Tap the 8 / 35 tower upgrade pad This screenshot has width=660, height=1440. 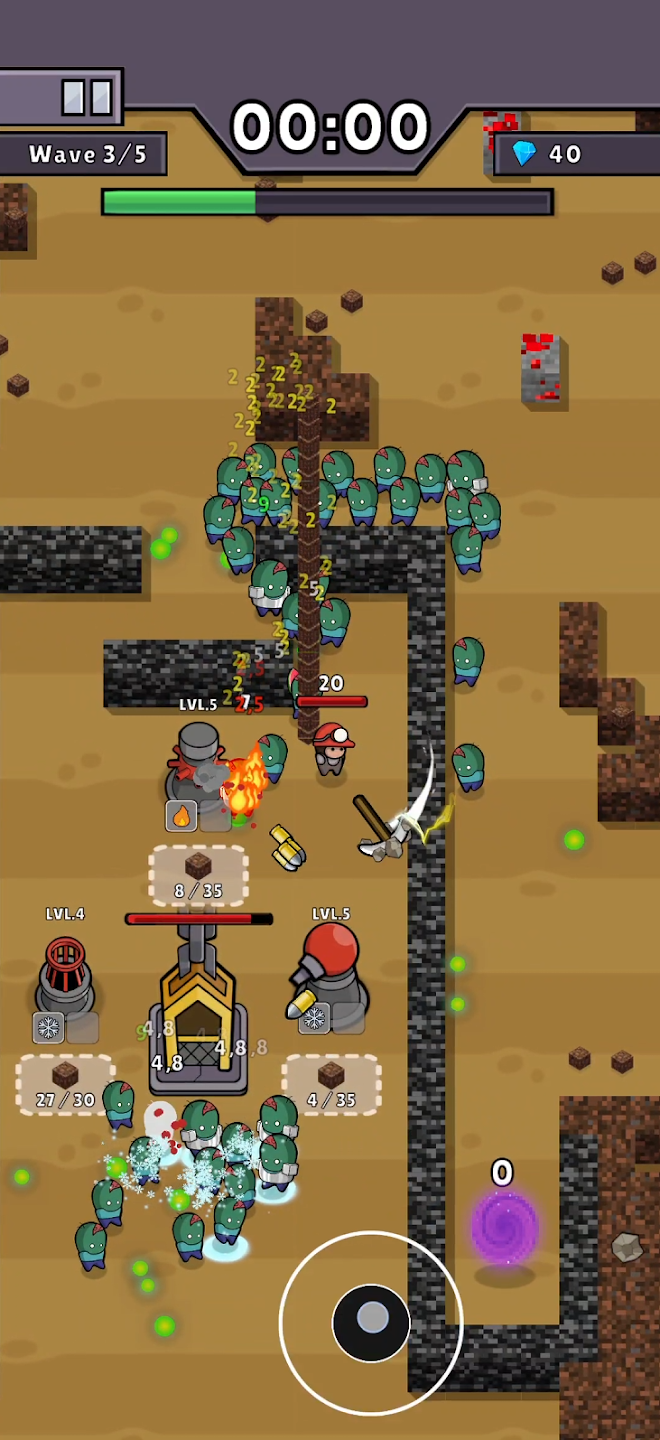click(x=198, y=875)
